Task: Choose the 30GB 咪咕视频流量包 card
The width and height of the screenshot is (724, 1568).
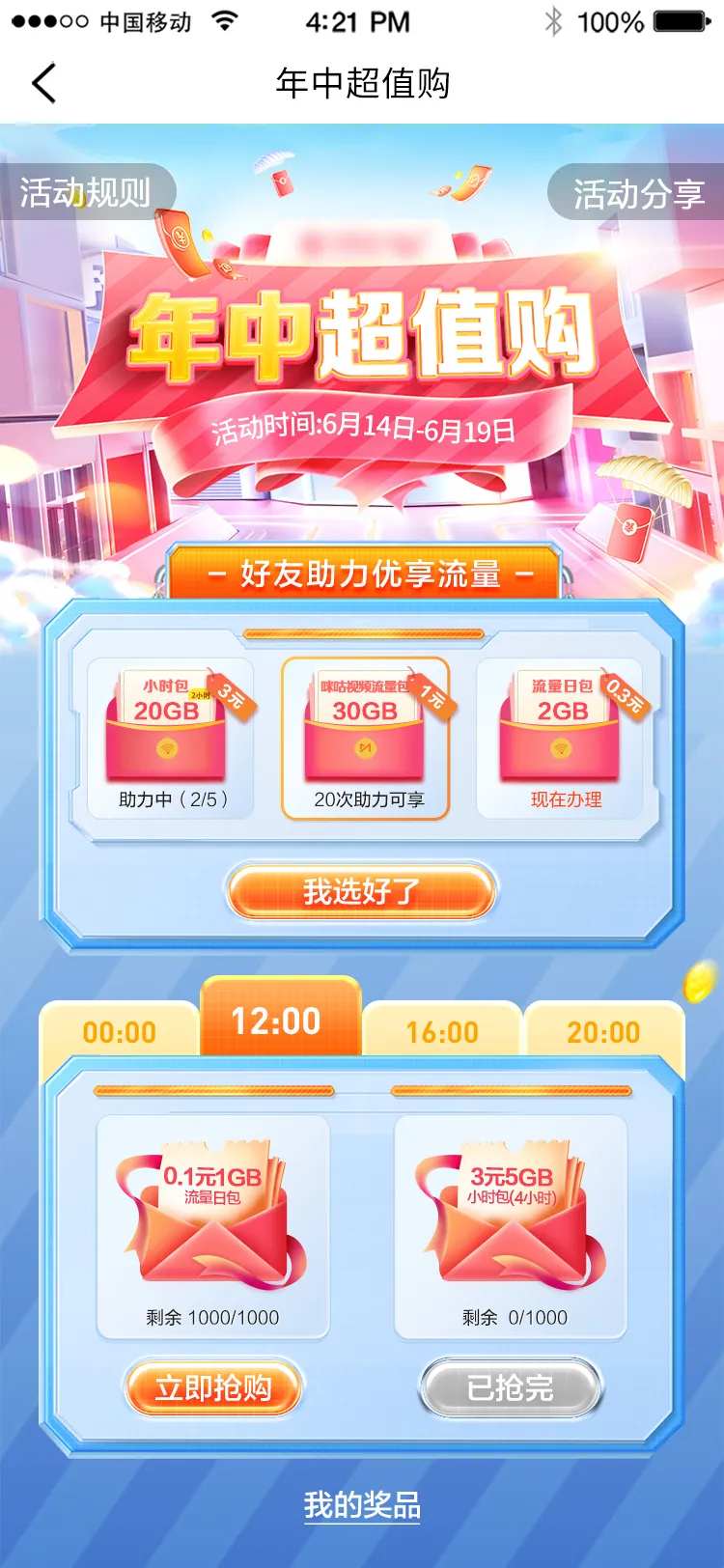Action: [x=366, y=739]
